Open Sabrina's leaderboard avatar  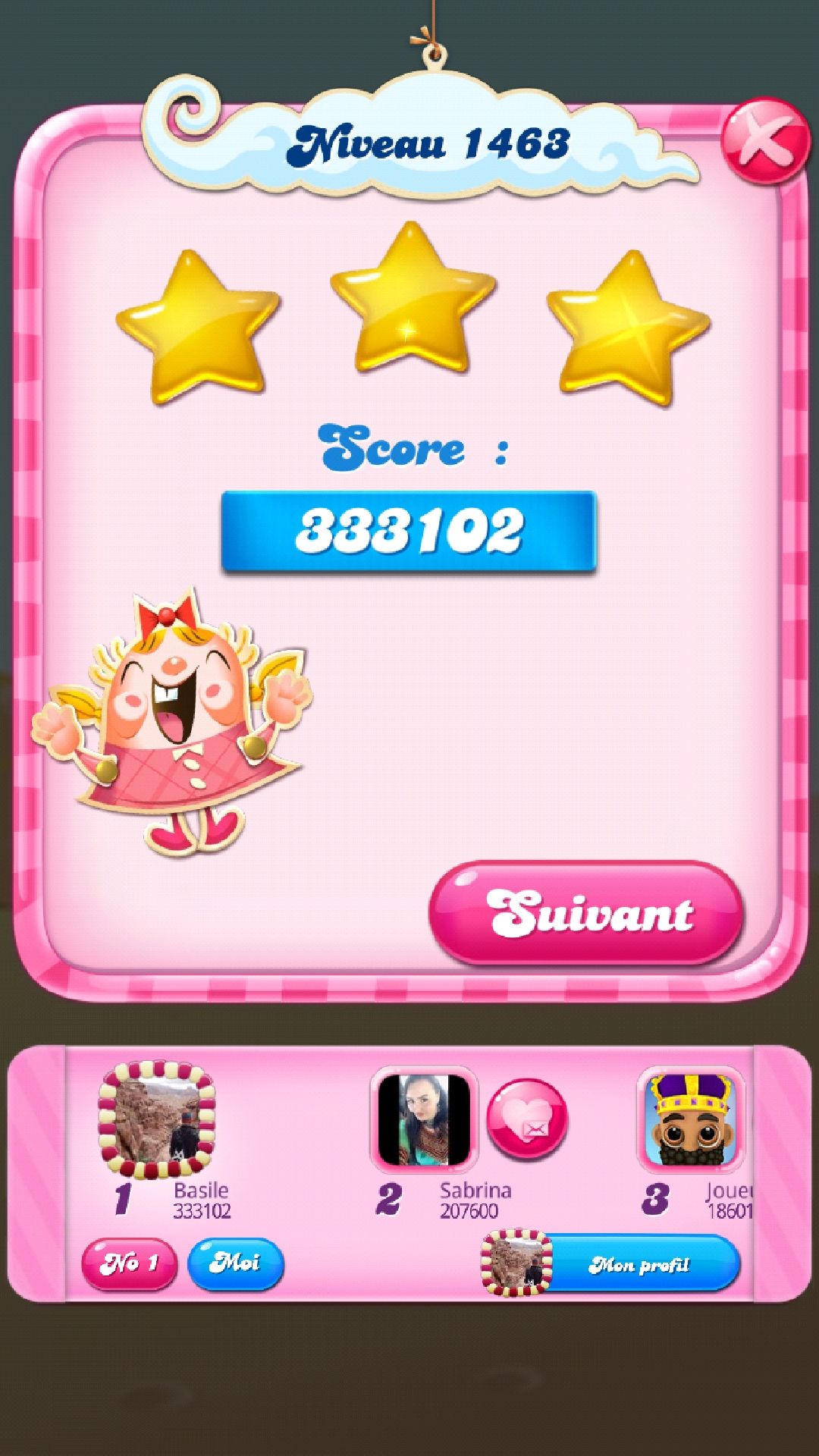coord(424,1119)
